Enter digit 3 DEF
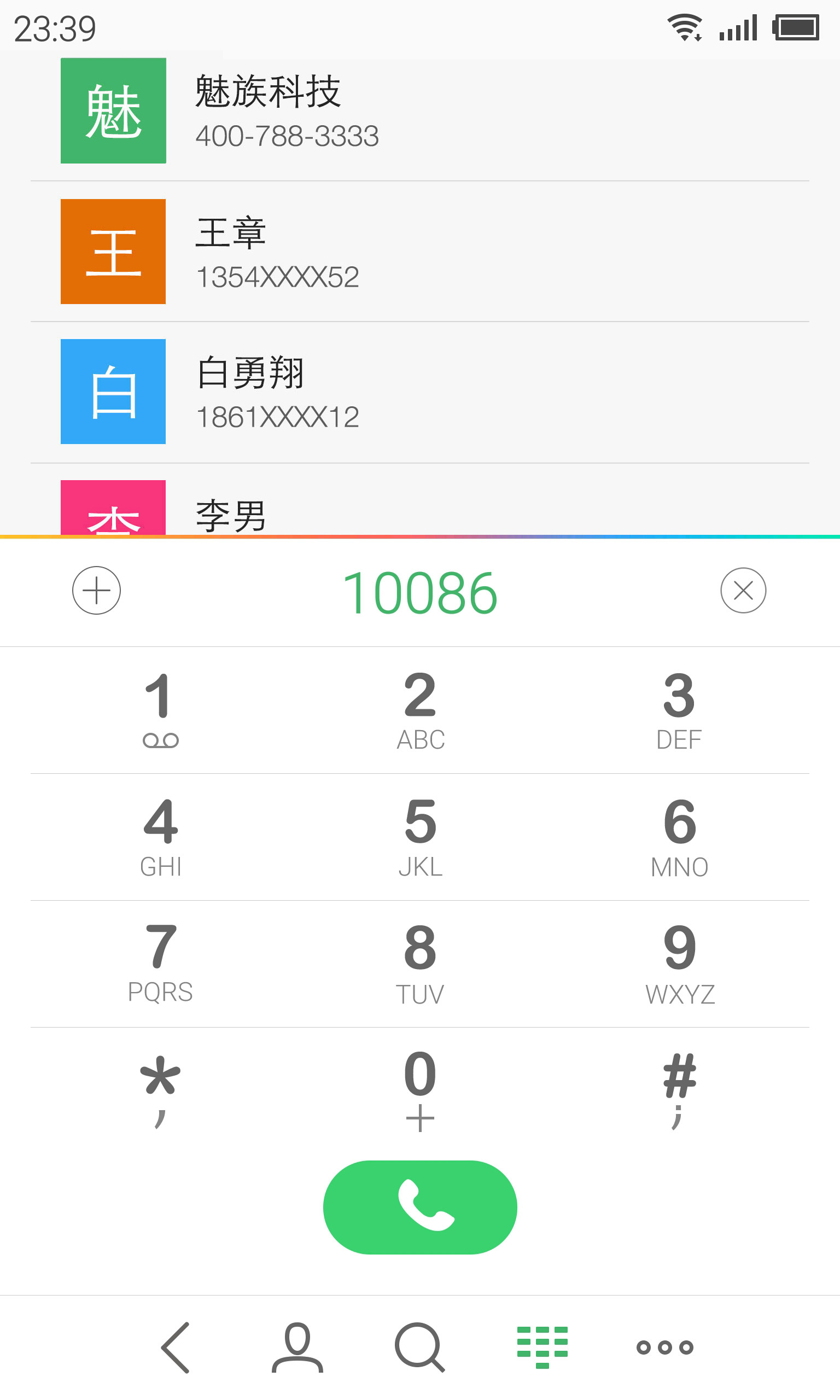 (x=680, y=711)
